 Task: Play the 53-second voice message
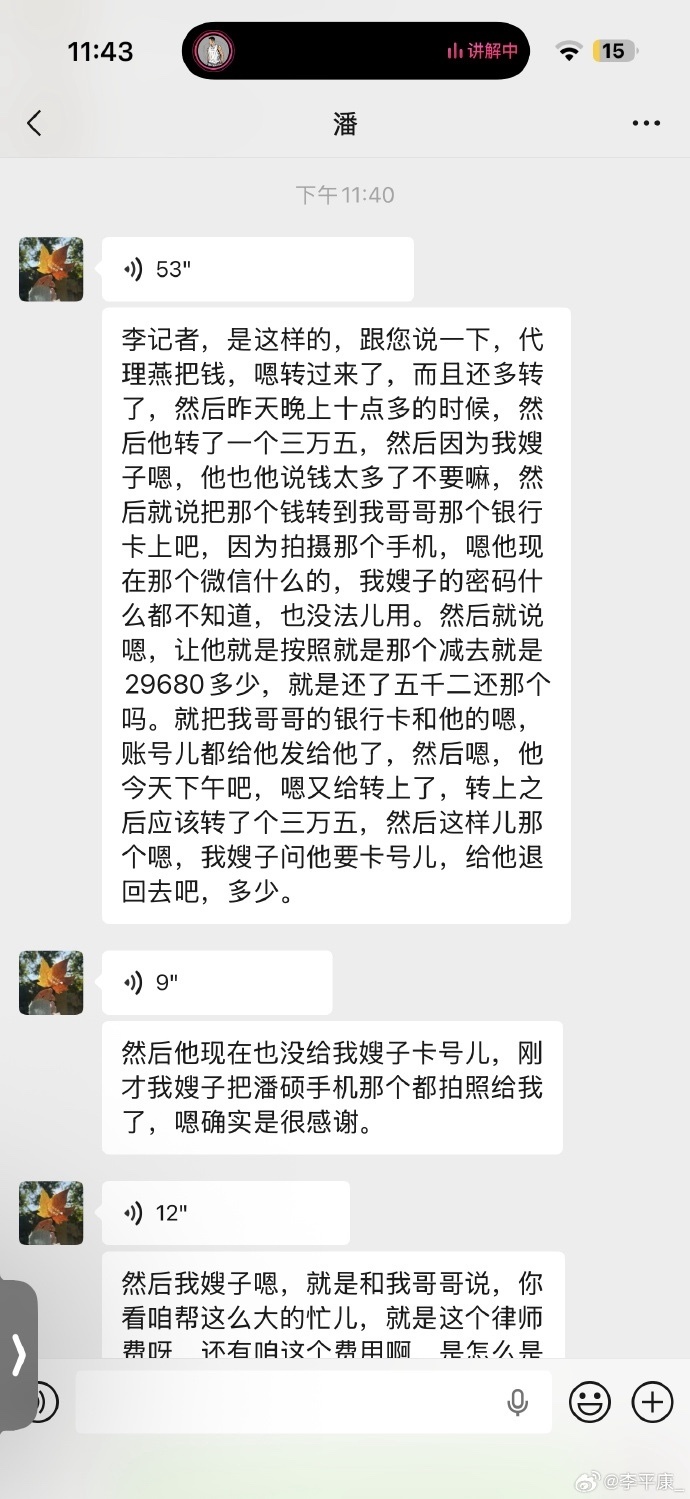(x=257, y=270)
